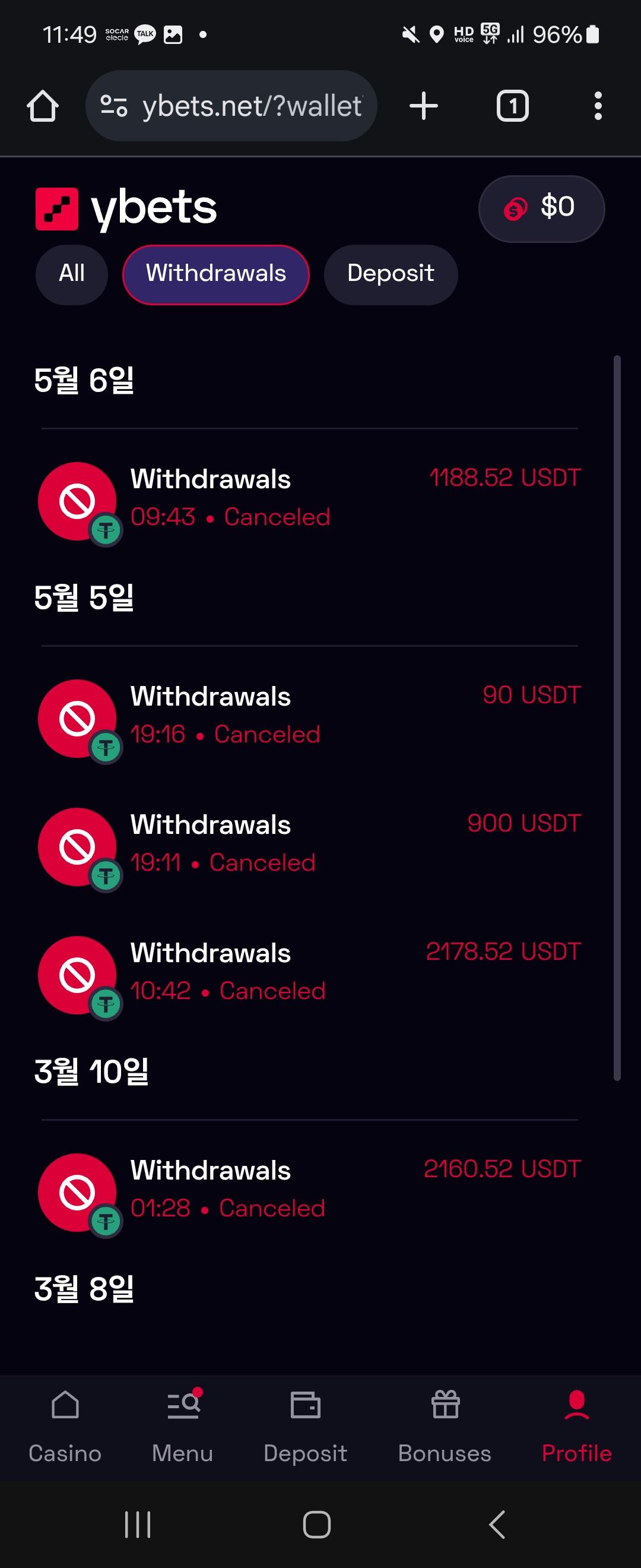This screenshot has height=1568, width=641.
Task: Open the 1188.52 USDT canceled withdrawal
Action: point(309,499)
